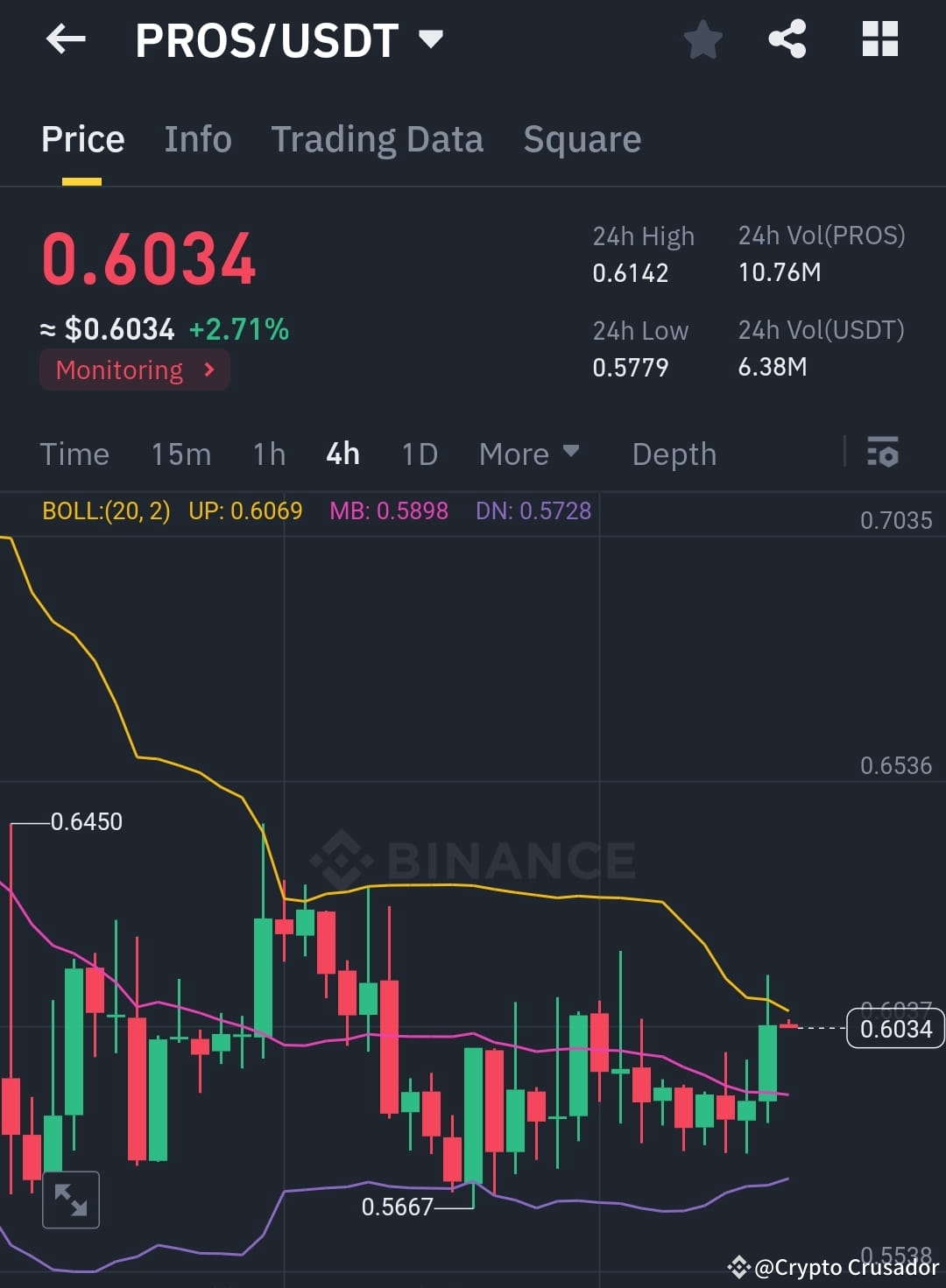Open the Depth view
This screenshot has width=946, height=1288.
click(x=674, y=454)
